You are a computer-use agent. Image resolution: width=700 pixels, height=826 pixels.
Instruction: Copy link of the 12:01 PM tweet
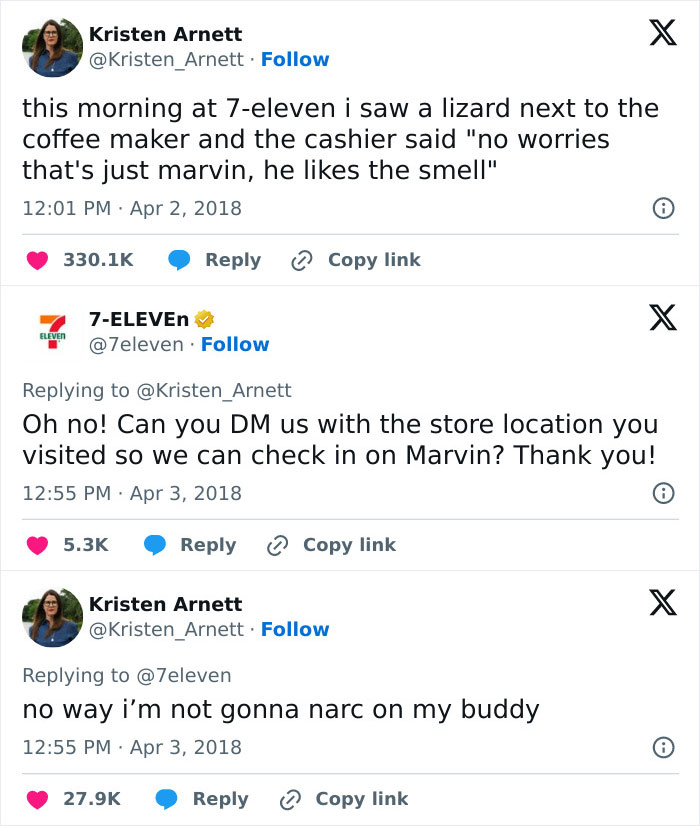point(356,260)
